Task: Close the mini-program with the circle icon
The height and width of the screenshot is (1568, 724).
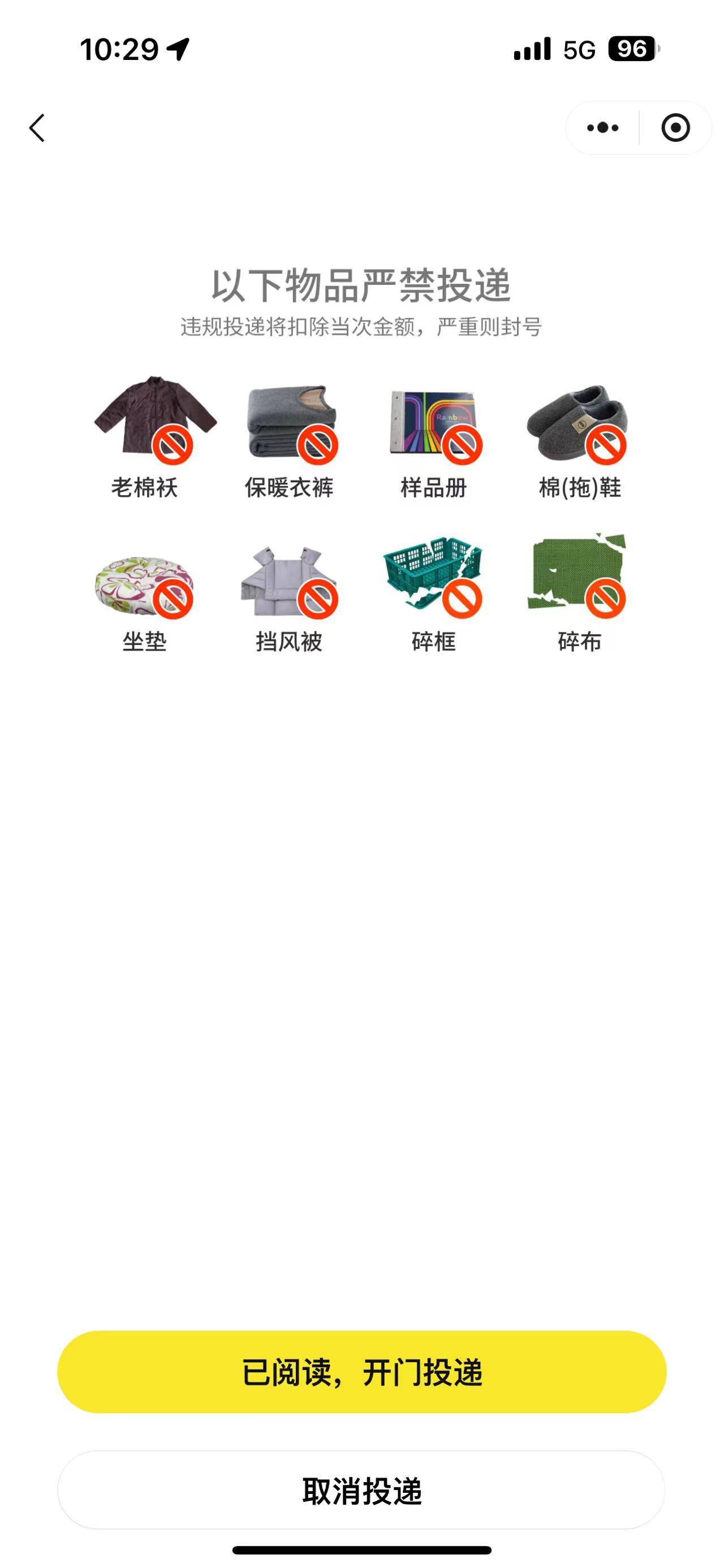Action: [675, 128]
